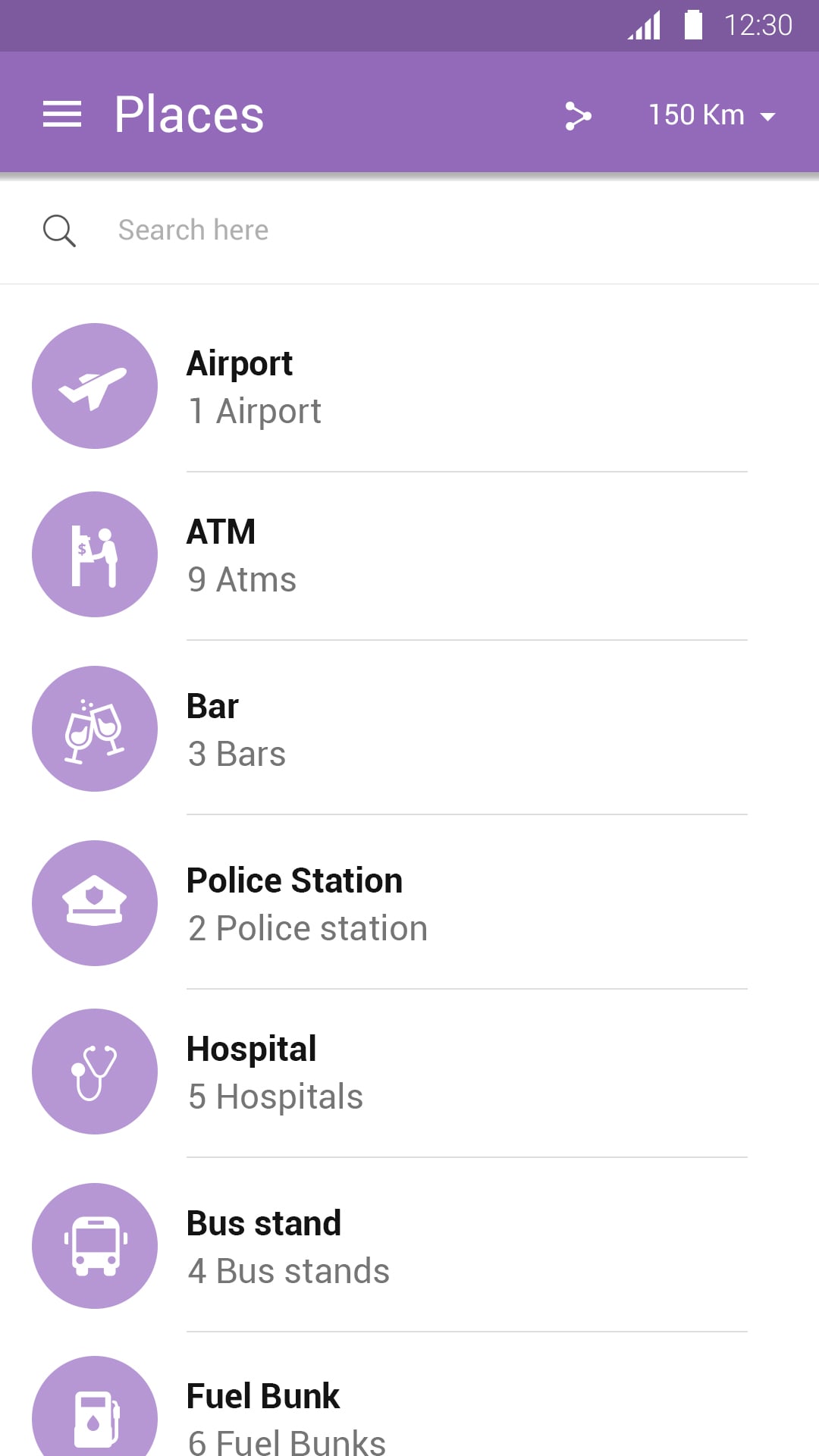Screen dimensions: 819x1456
Task: Open the Fuel Bunk category
Action: click(409, 1417)
